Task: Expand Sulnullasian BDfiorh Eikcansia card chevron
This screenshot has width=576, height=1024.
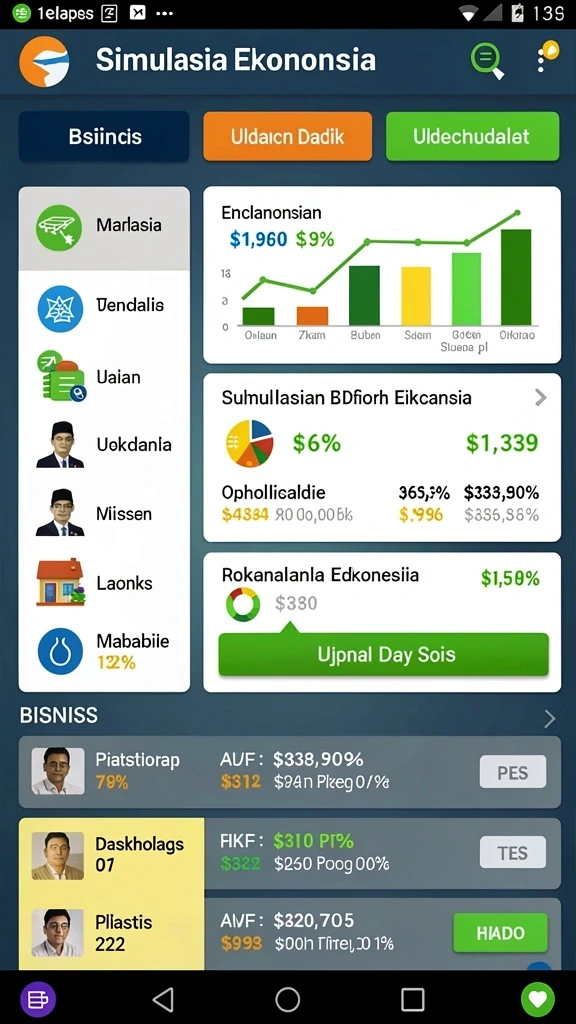Action: tap(541, 397)
